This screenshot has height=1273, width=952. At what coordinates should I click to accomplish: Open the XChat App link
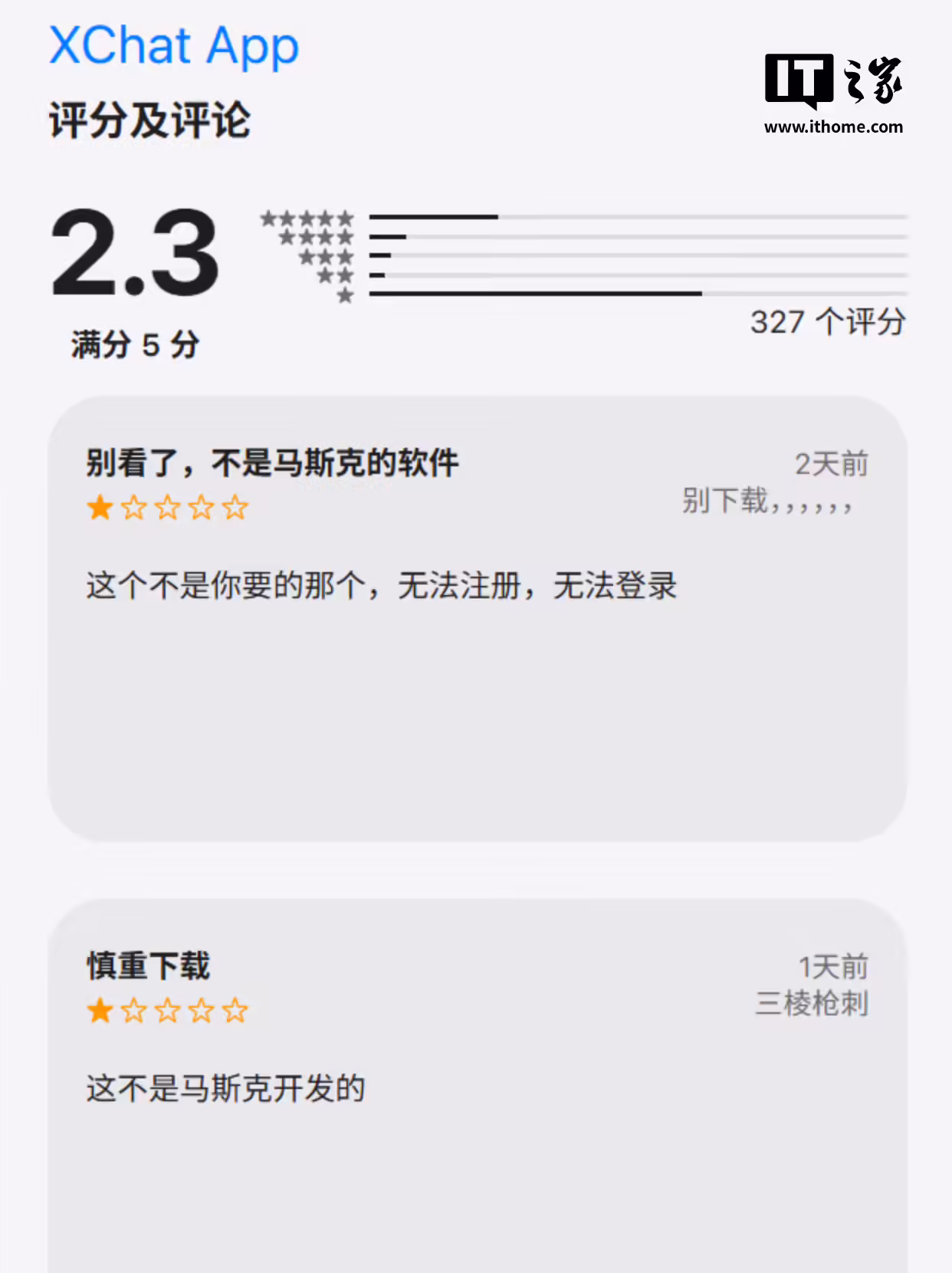point(174,46)
